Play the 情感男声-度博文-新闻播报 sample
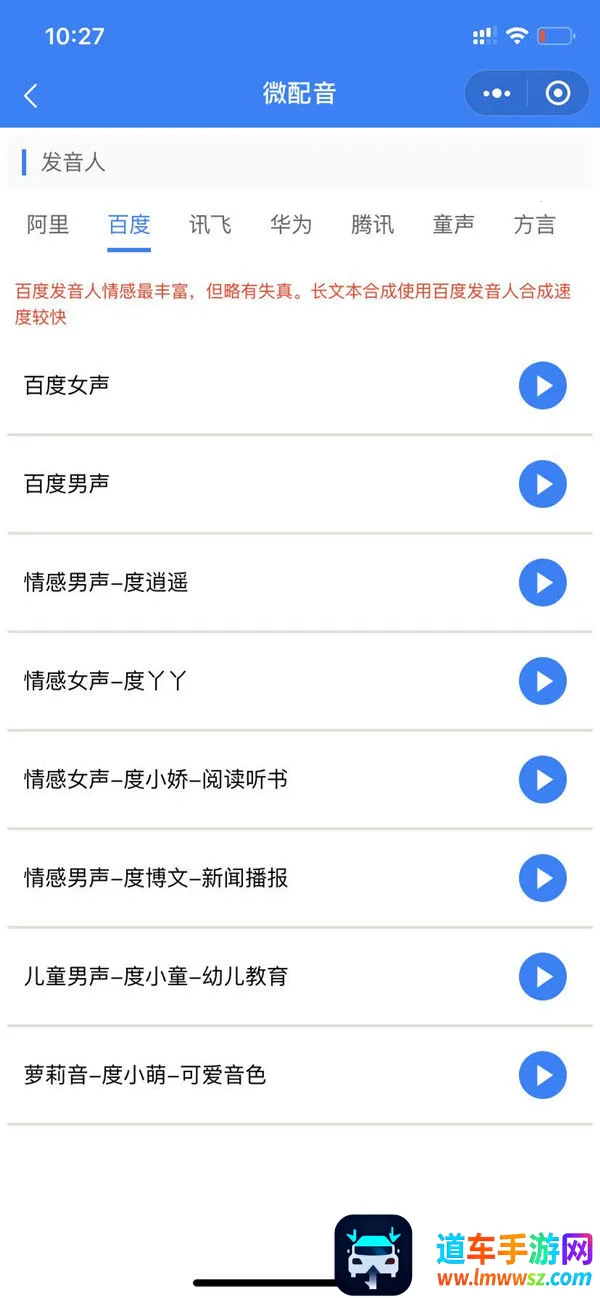Viewport: 600px width, 1298px height. (542, 878)
